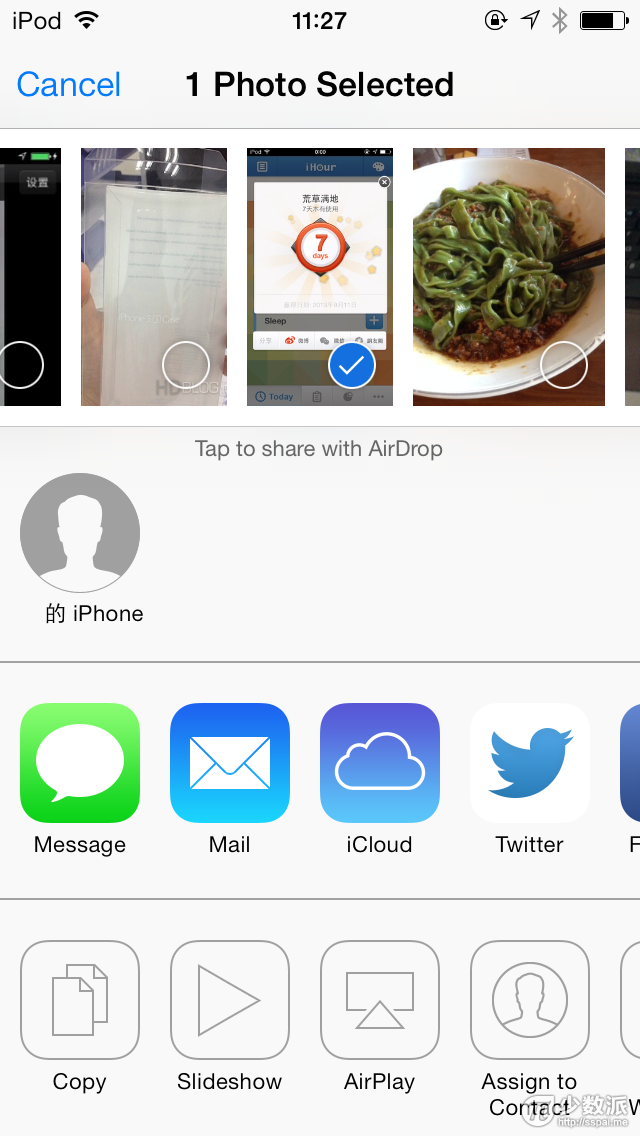The image size is (640, 1136).
Task: Send photo using Mail
Action: pyautogui.click(x=230, y=763)
